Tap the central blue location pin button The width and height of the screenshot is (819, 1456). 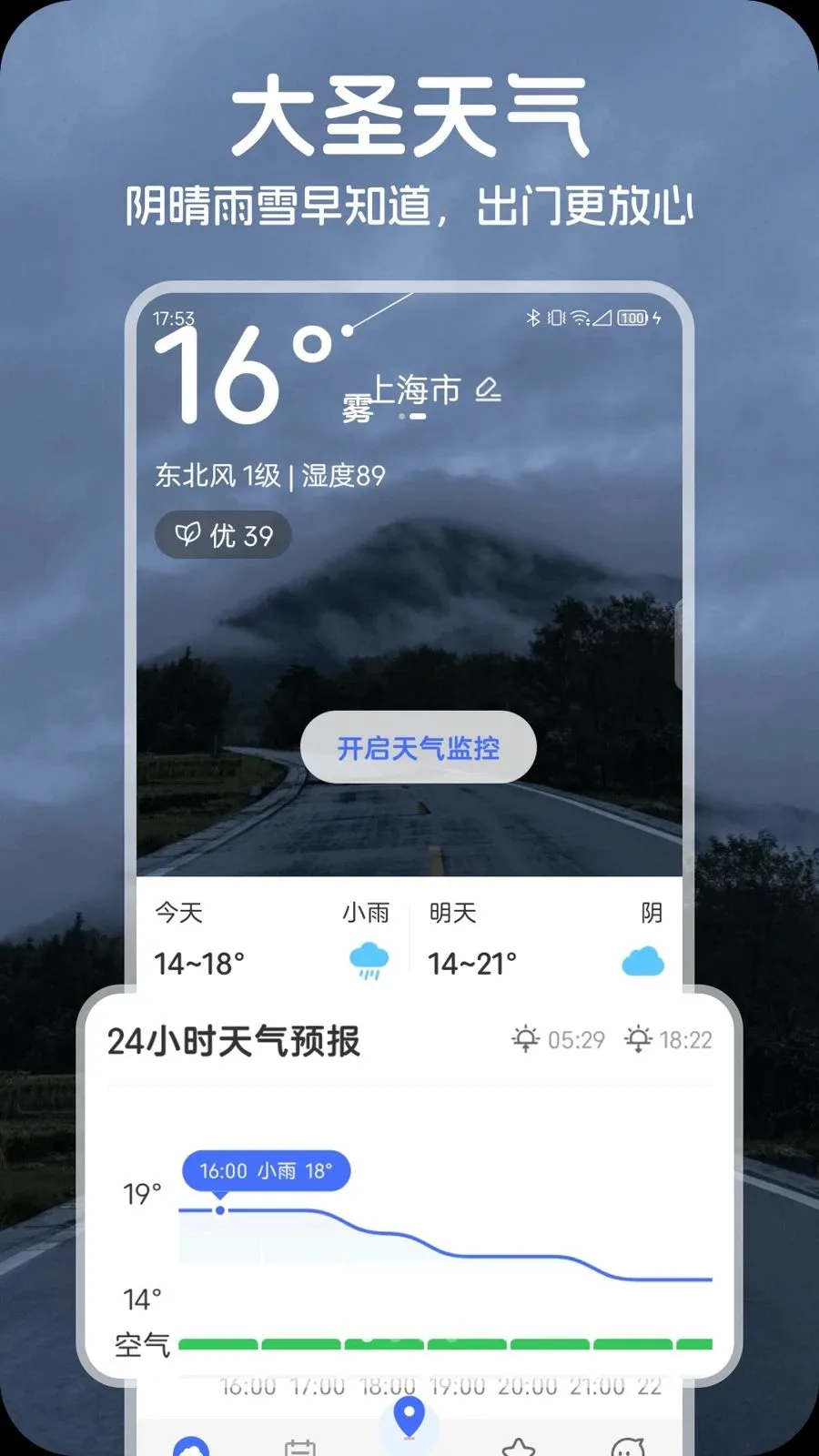click(x=409, y=1421)
